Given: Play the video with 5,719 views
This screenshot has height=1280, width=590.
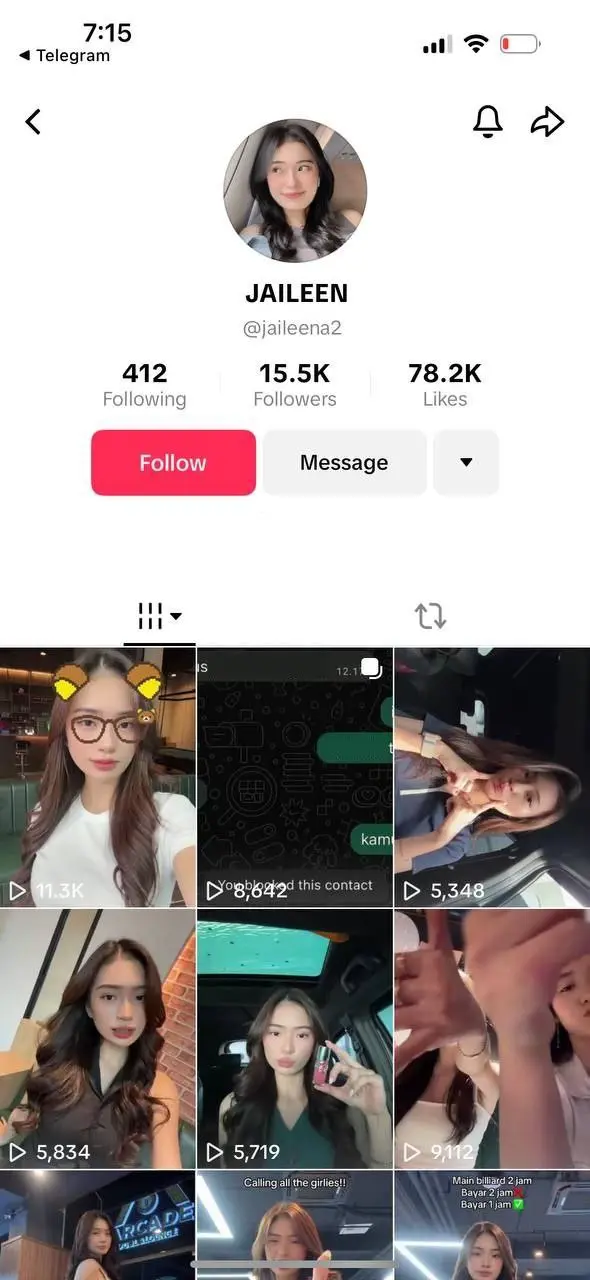Looking at the screenshot, I should (x=295, y=1038).
